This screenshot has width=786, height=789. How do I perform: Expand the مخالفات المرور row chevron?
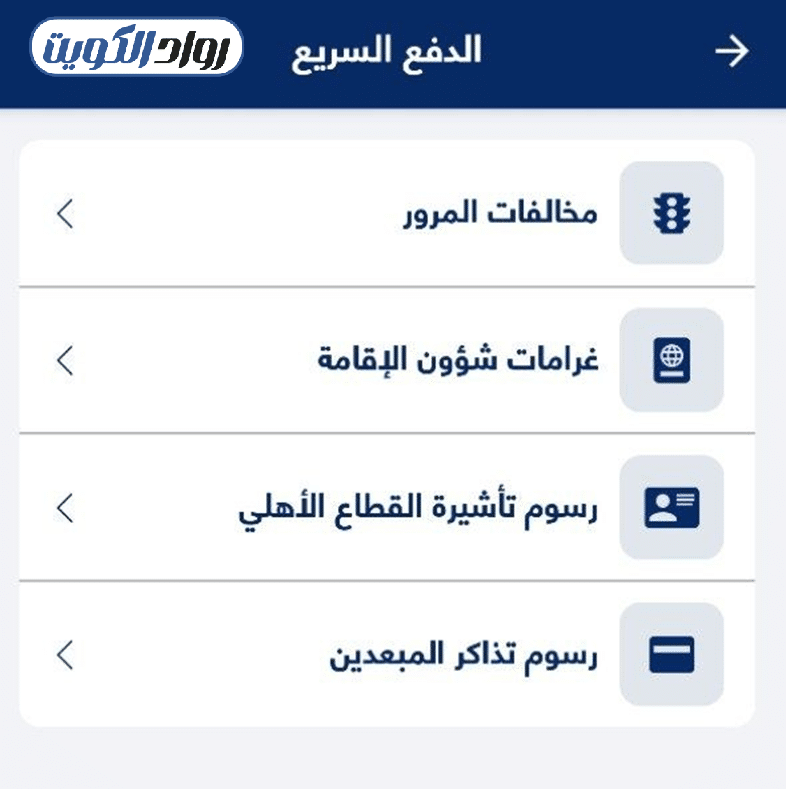[x=66, y=214]
